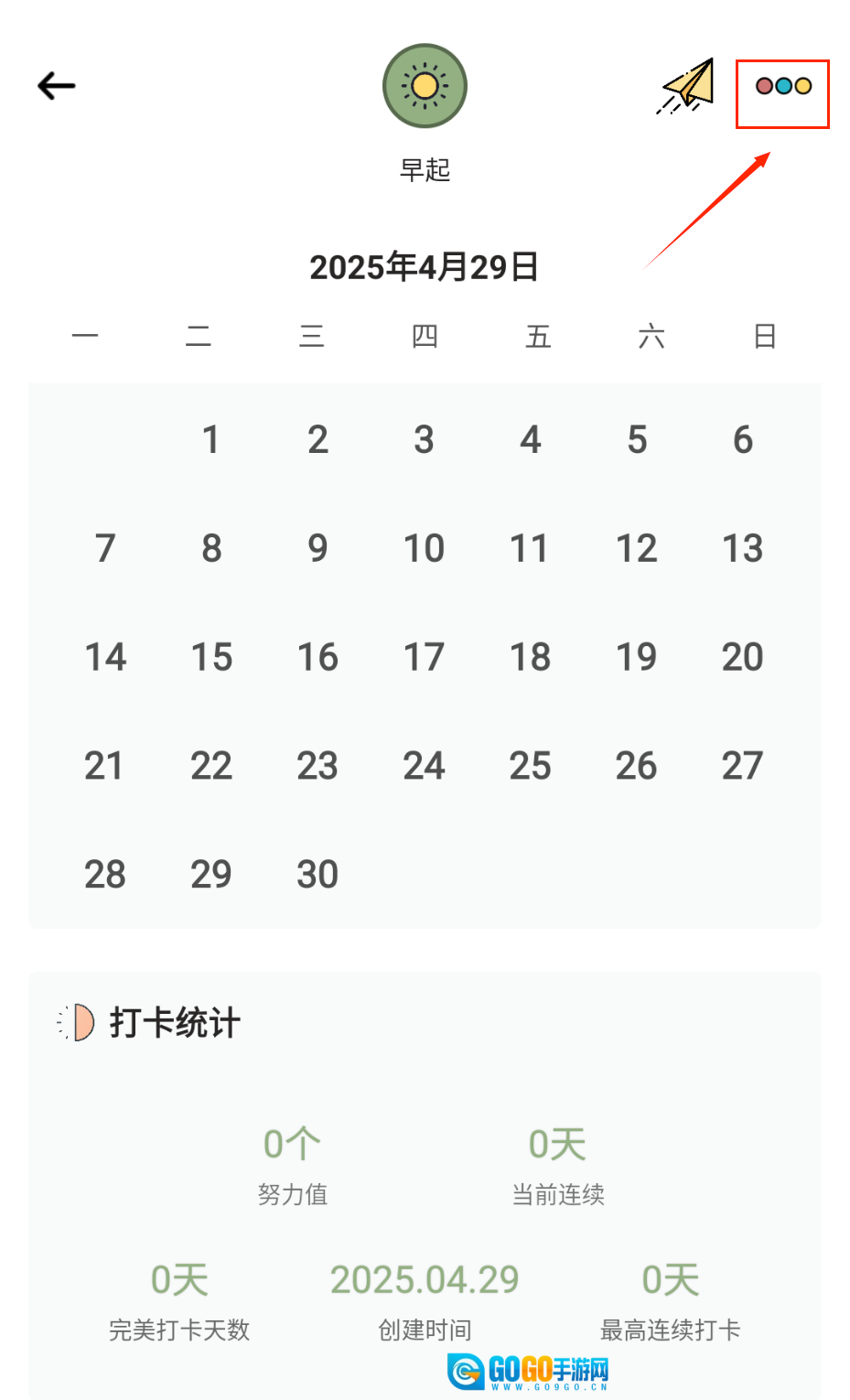Select April 1 on the calendar

[x=211, y=439]
